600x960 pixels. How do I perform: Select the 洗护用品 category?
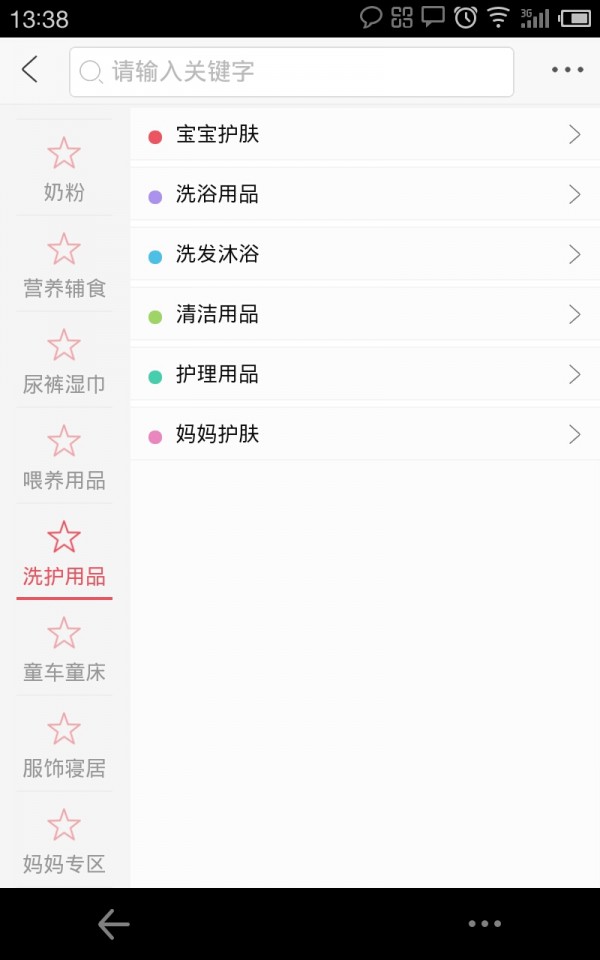64,553
